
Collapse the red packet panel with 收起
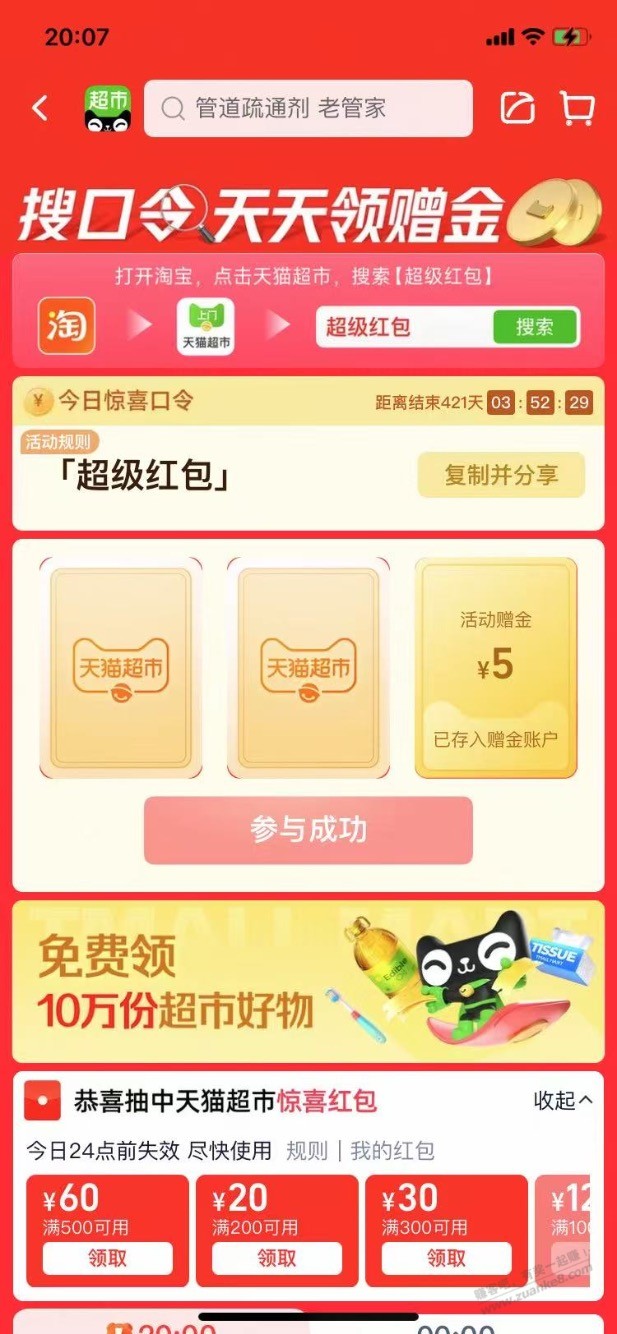(562, 1101)
